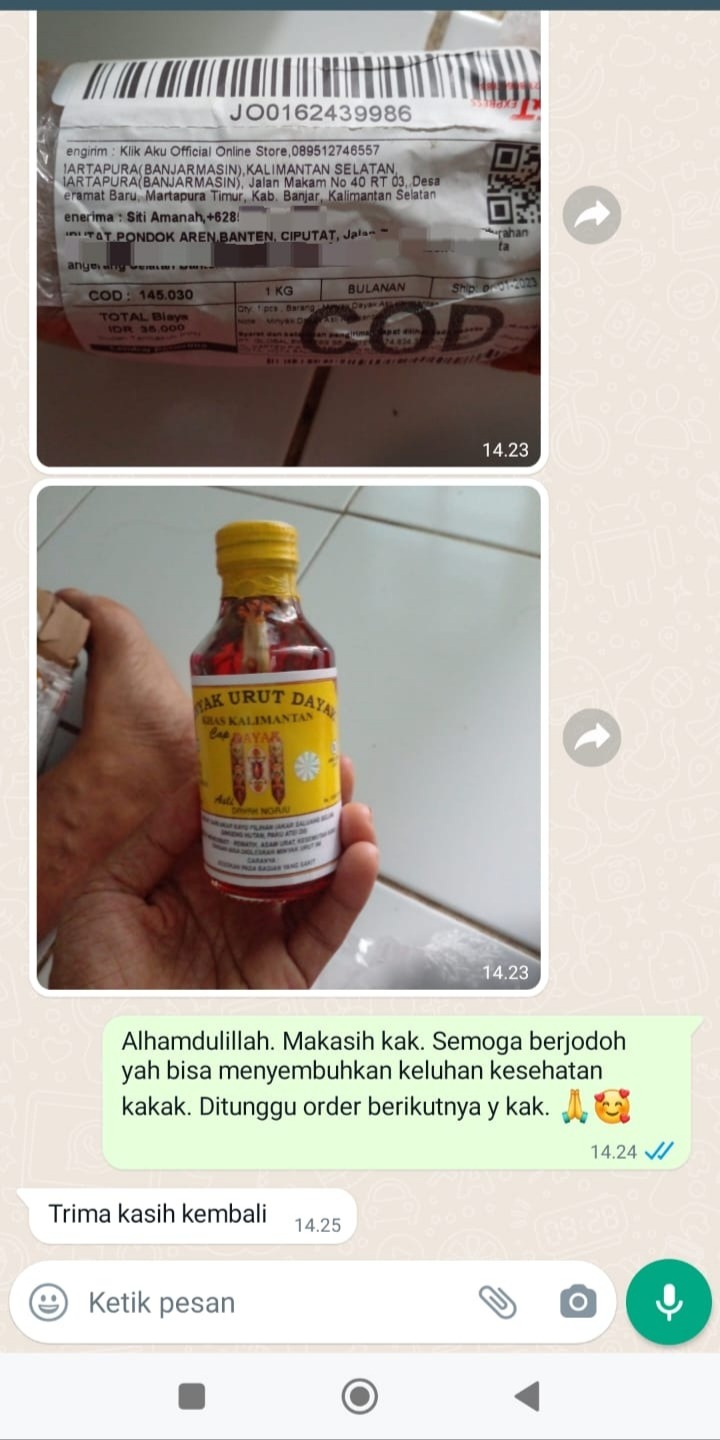
Task: Open the camera from chat bar
Action: 578,1302
